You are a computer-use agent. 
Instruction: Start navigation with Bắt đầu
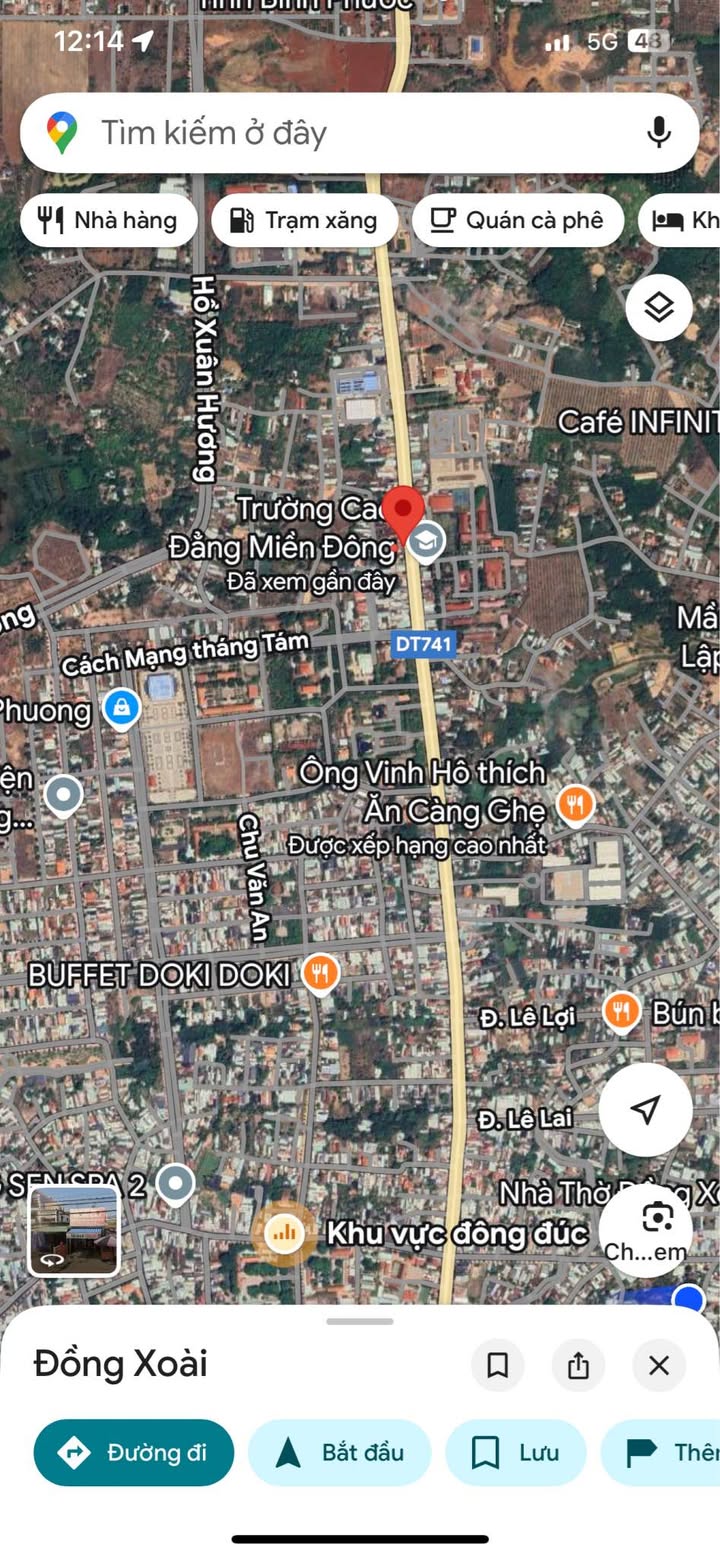339,1453
